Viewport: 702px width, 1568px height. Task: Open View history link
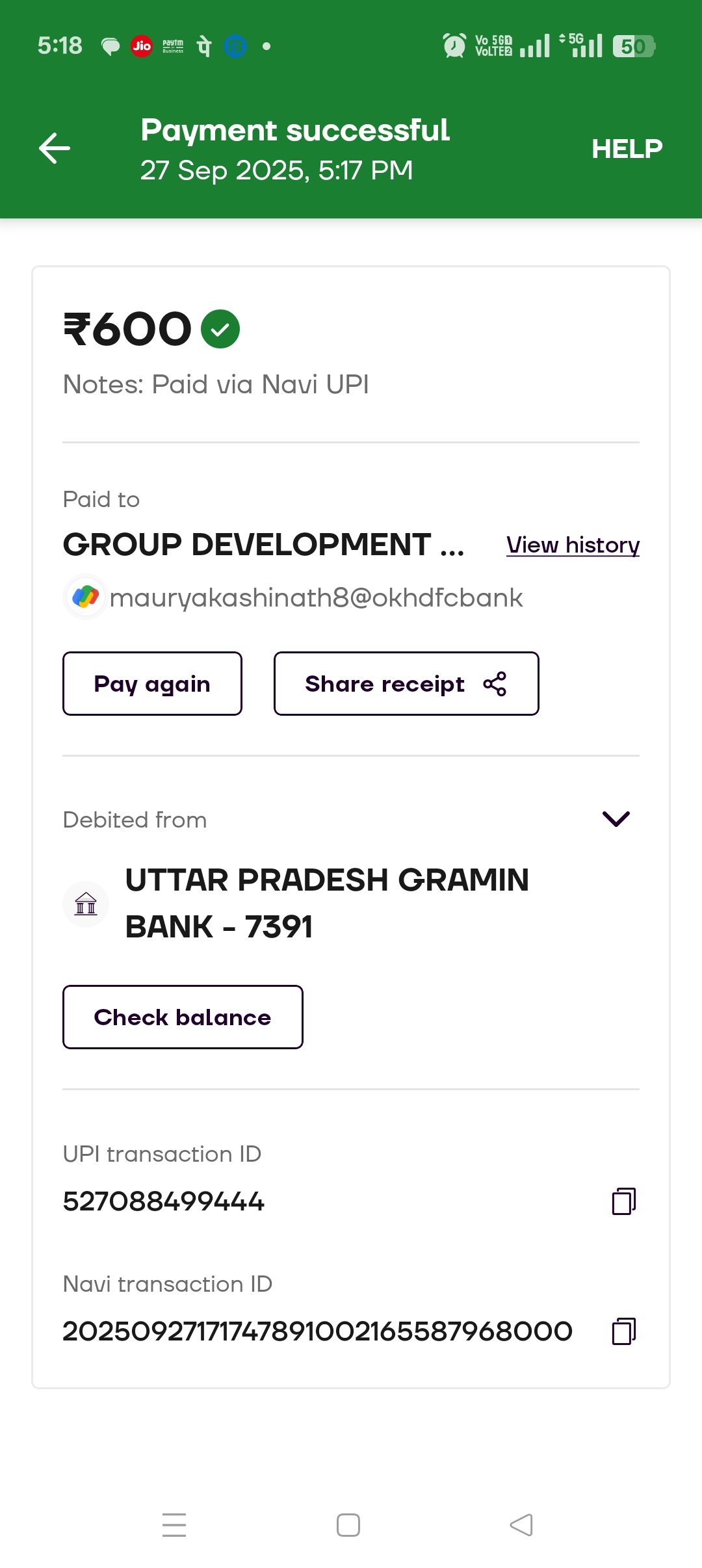click(x=573, y=545)
